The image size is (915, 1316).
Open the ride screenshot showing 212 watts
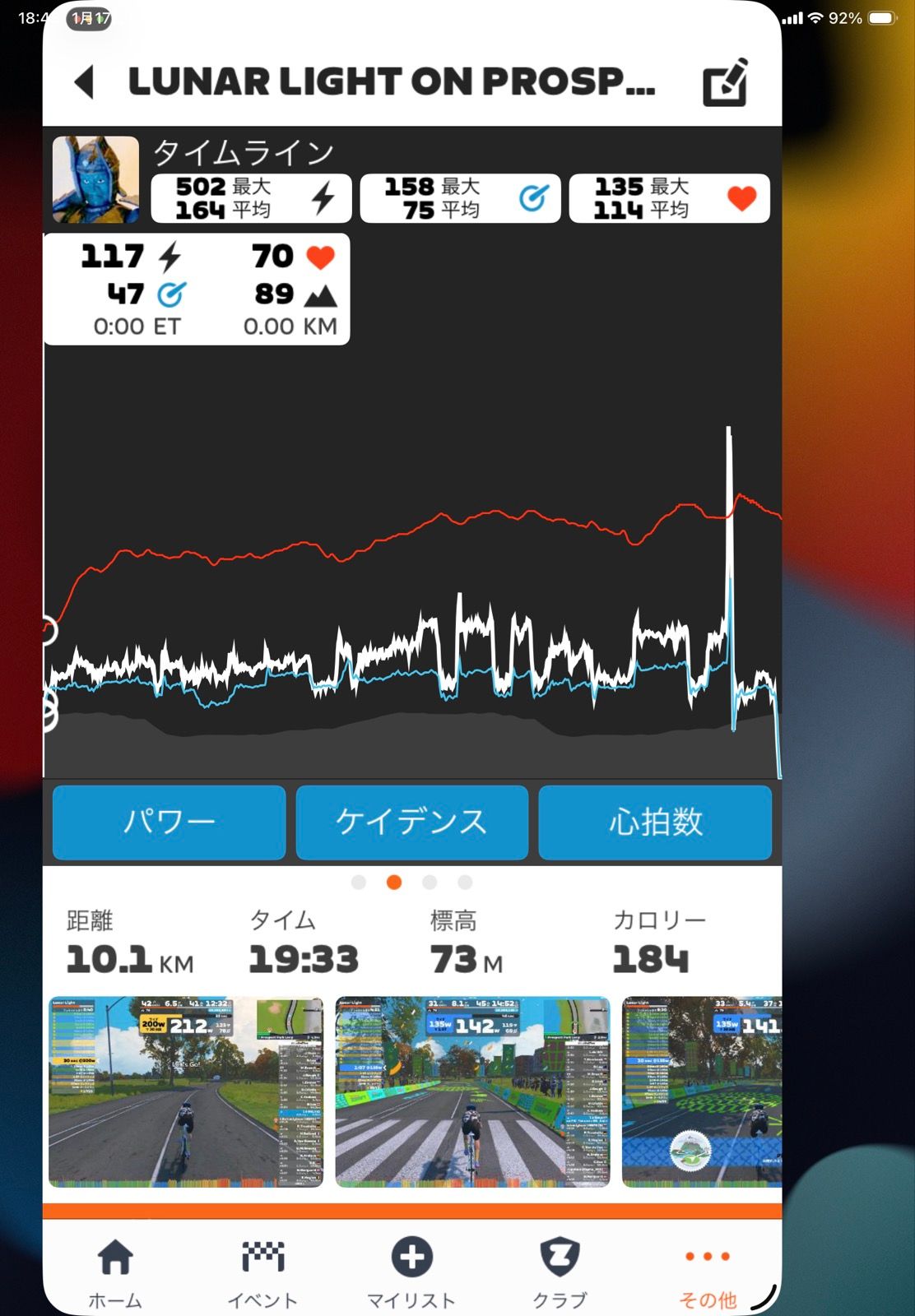(186, 1091)
